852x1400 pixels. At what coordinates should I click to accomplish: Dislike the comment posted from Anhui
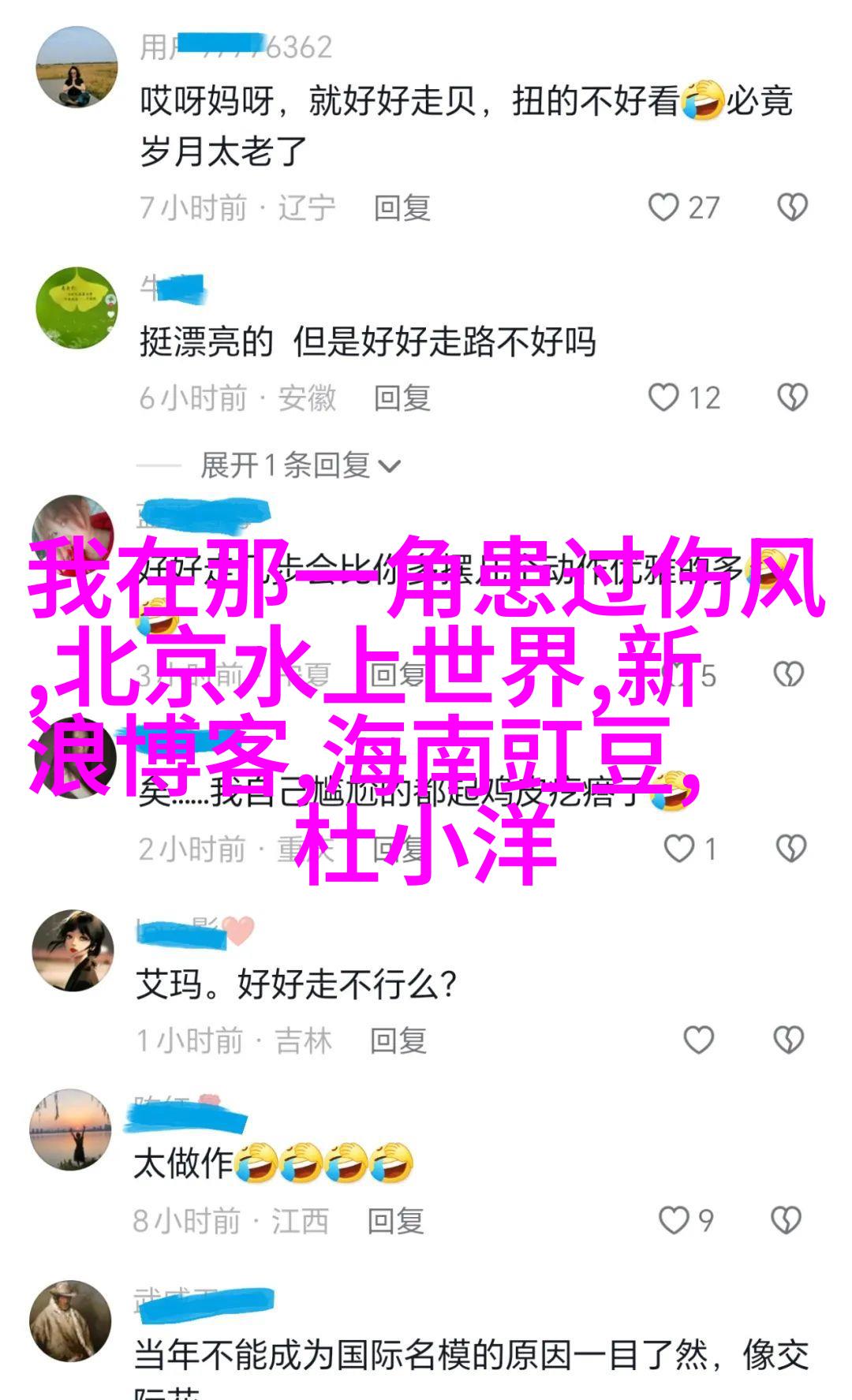[x=792, y=398]
